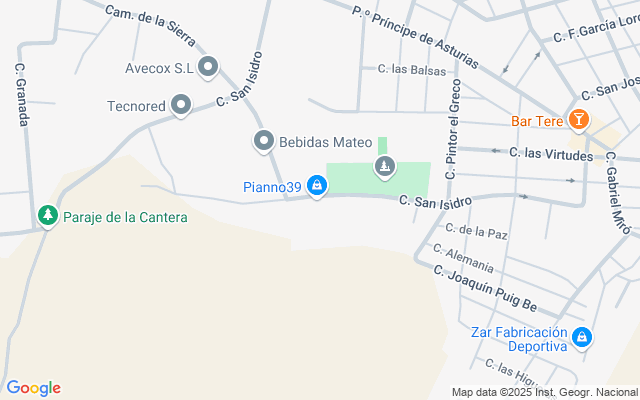Open the Pianno39 shop marker
The height and width of the screenshot is (400, 640).
(317, 185)
